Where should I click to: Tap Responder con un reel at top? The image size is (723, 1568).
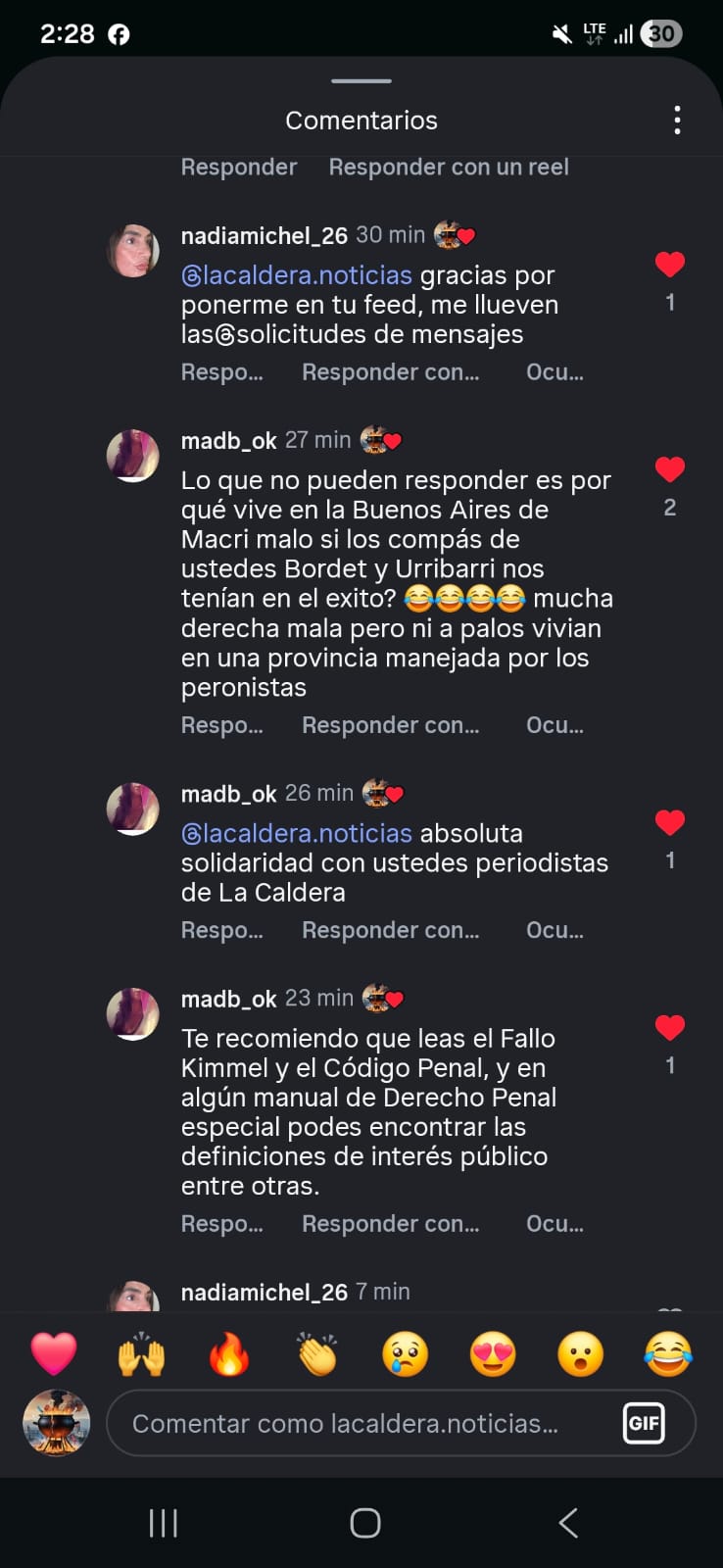[449, 168]
